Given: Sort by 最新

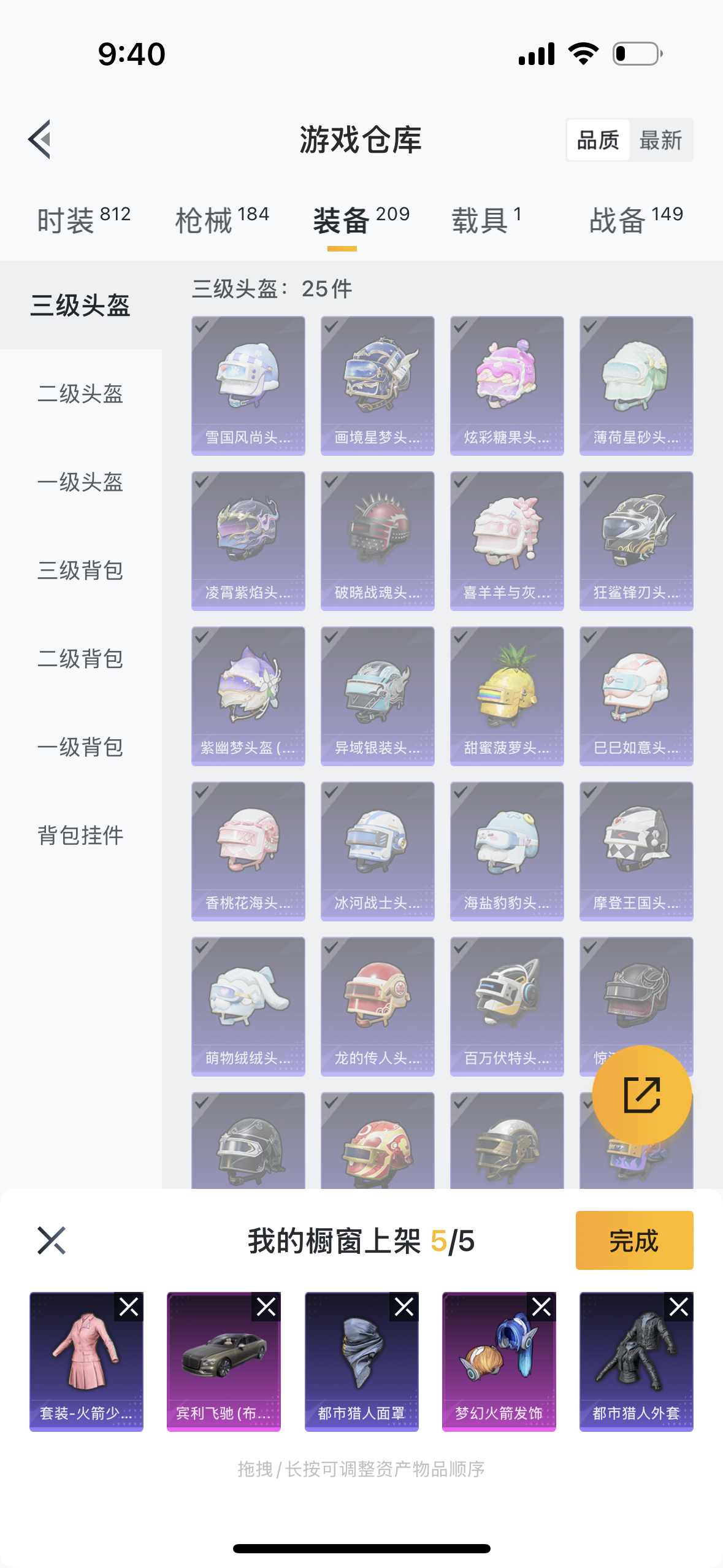Looking at the screenshot, I should [660, 140].
